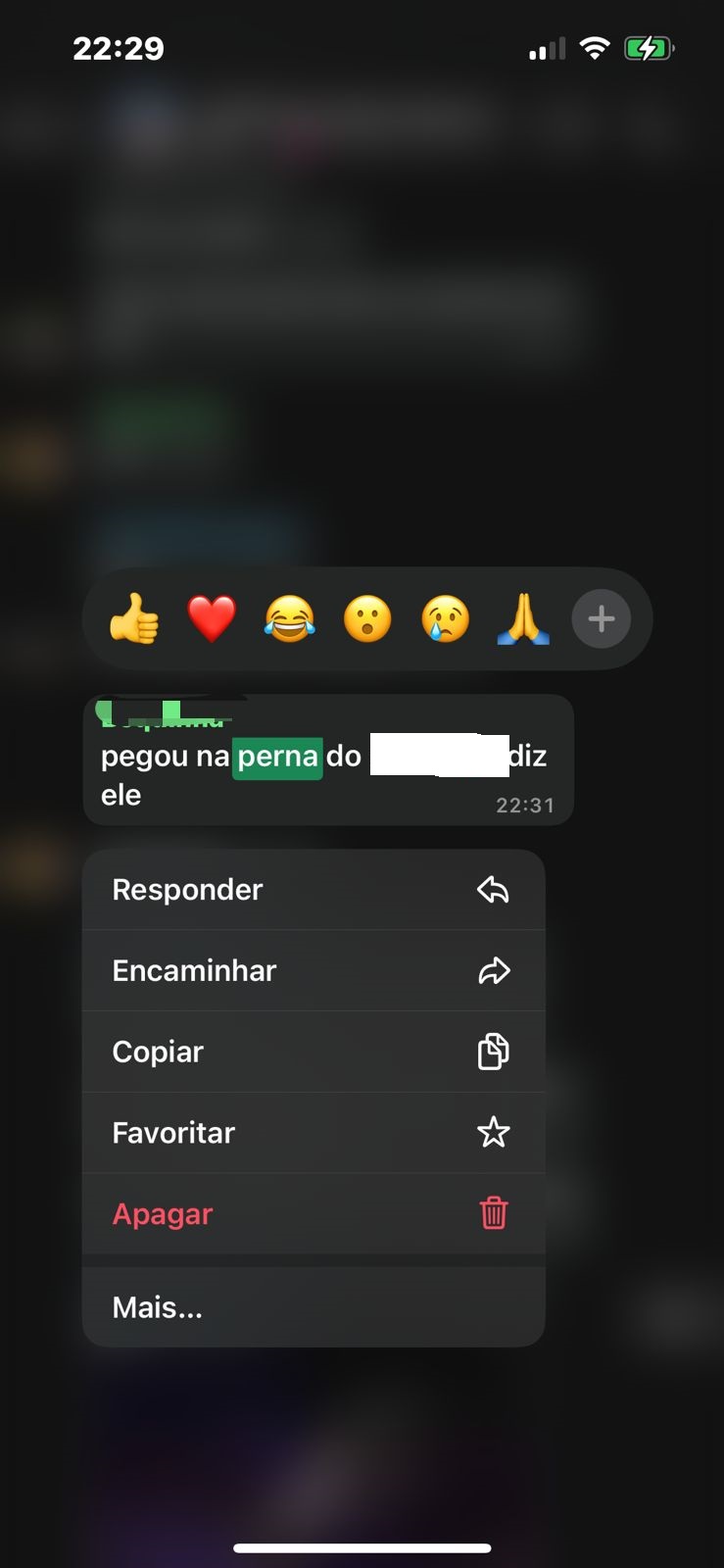React with the thumbs up emoji
Image resolution: width=724 pixels, height=1568 pixels.
click(x=134, y=619)
